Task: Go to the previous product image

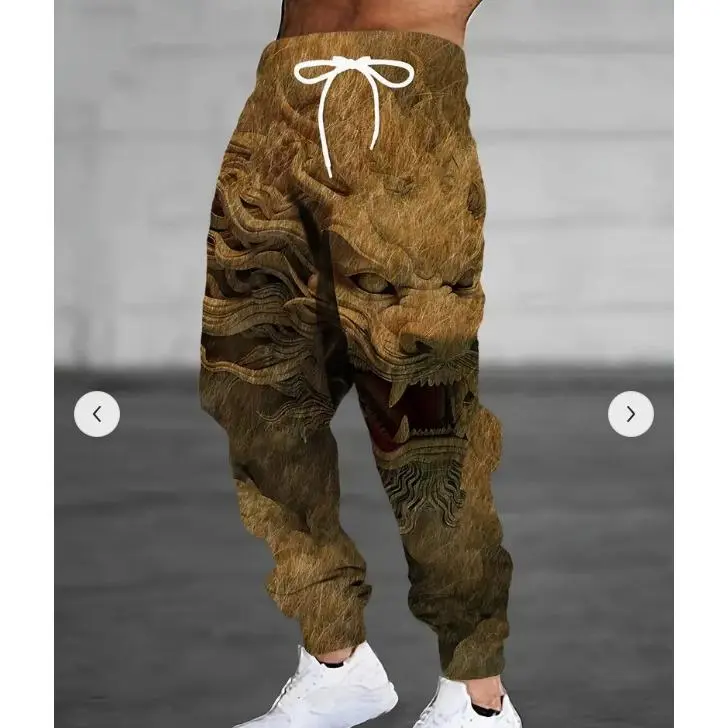Action: click(x=97, y=413)
